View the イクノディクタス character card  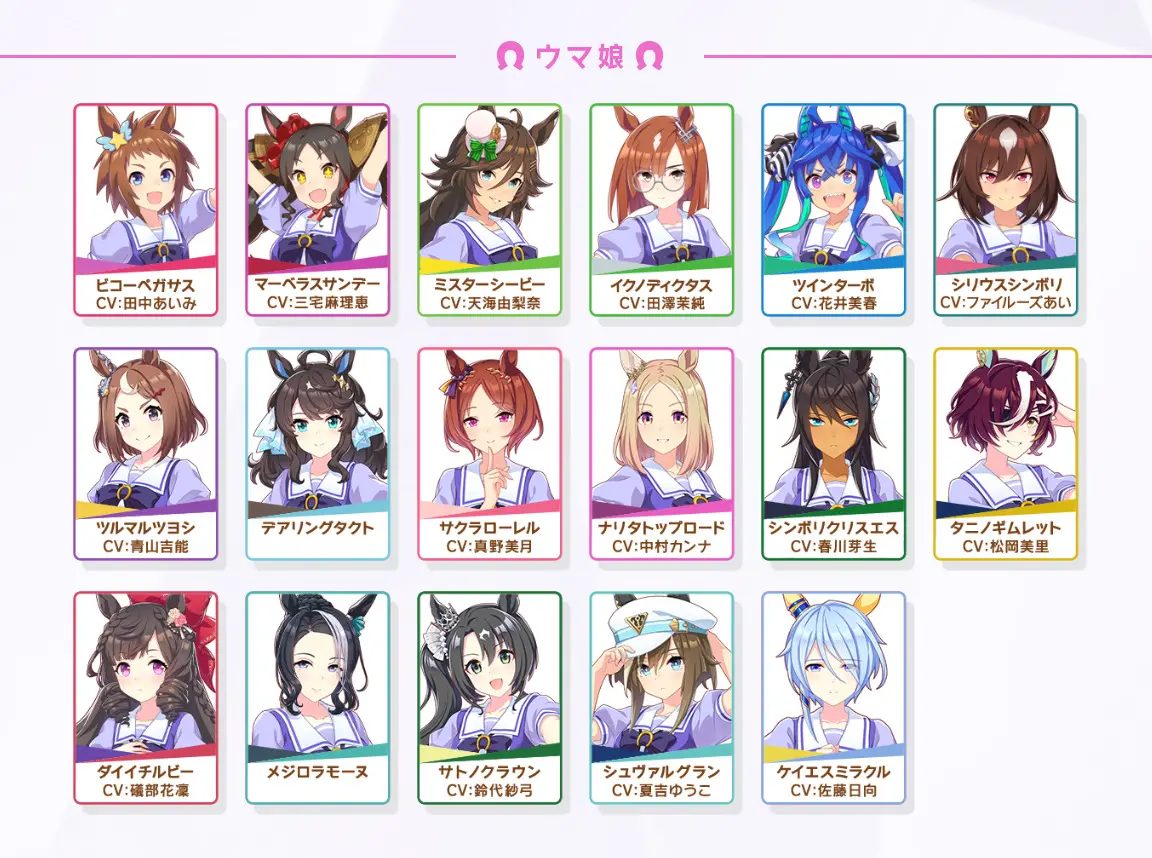coord(662,210)
